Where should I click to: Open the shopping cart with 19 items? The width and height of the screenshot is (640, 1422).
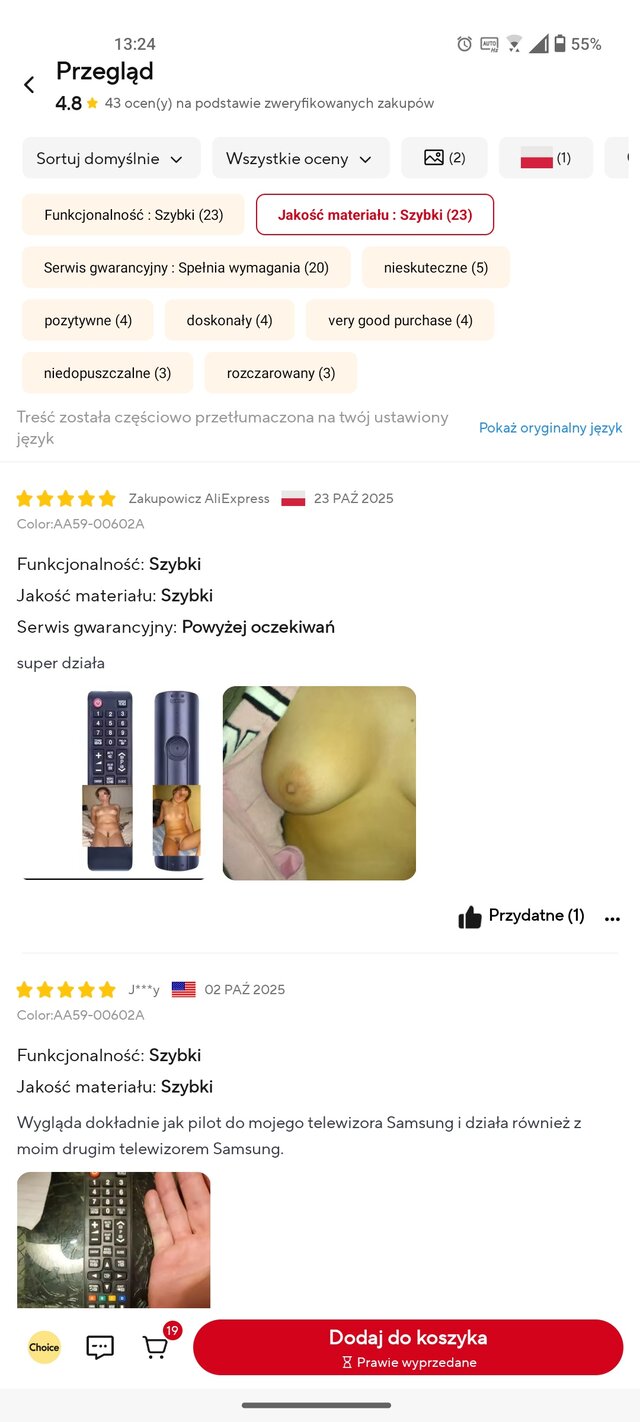157,1346
